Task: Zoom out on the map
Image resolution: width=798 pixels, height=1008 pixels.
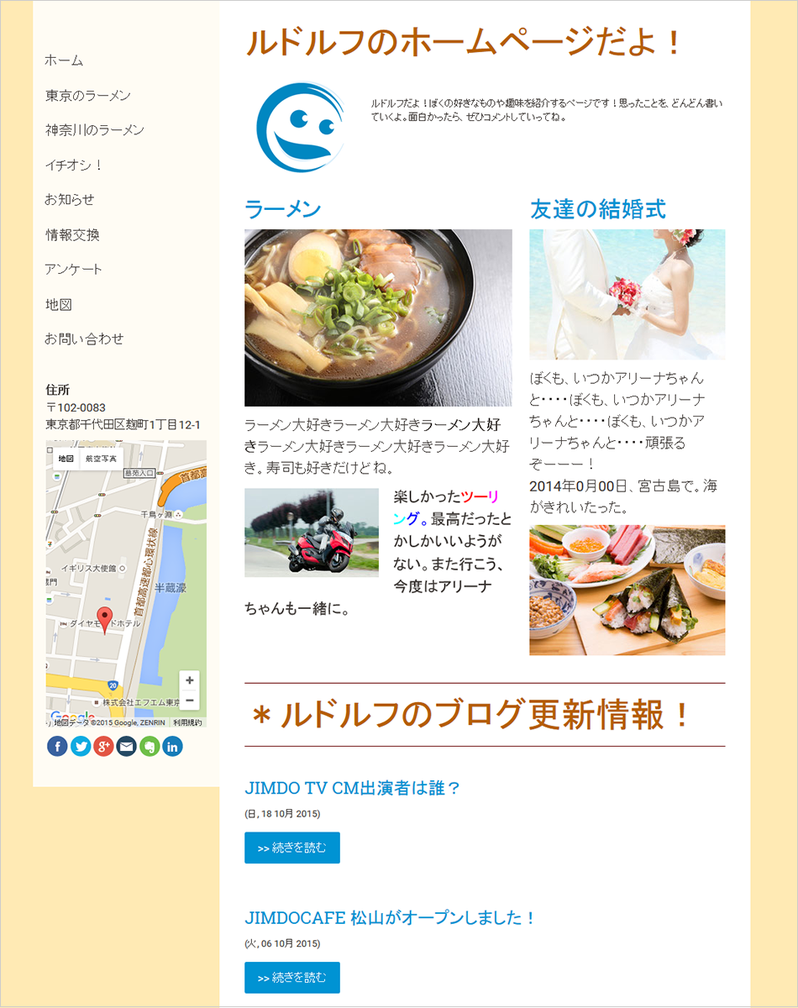Action: click(x=190, y=700)
